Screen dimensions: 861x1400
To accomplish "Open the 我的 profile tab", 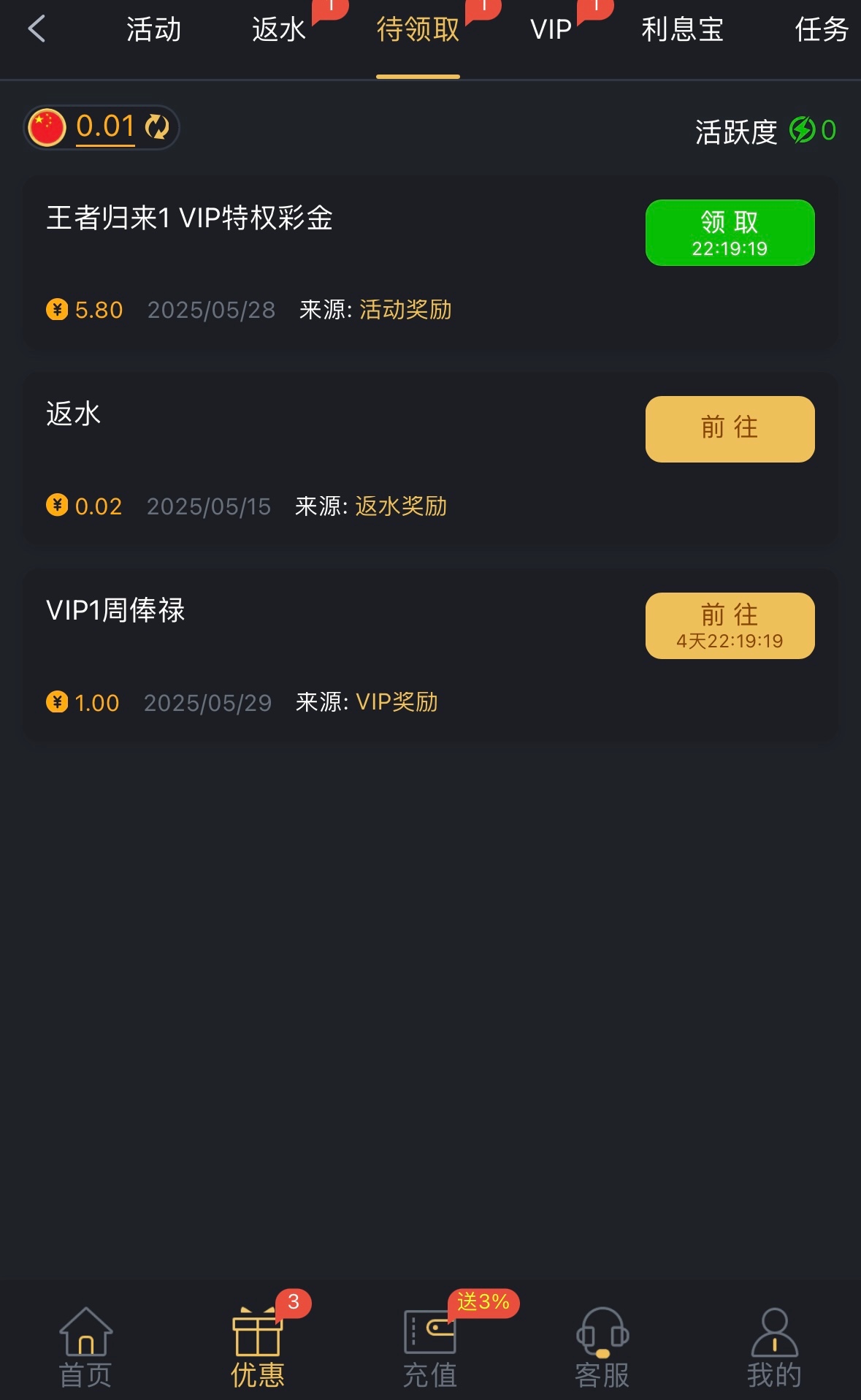I will 774,1347.
